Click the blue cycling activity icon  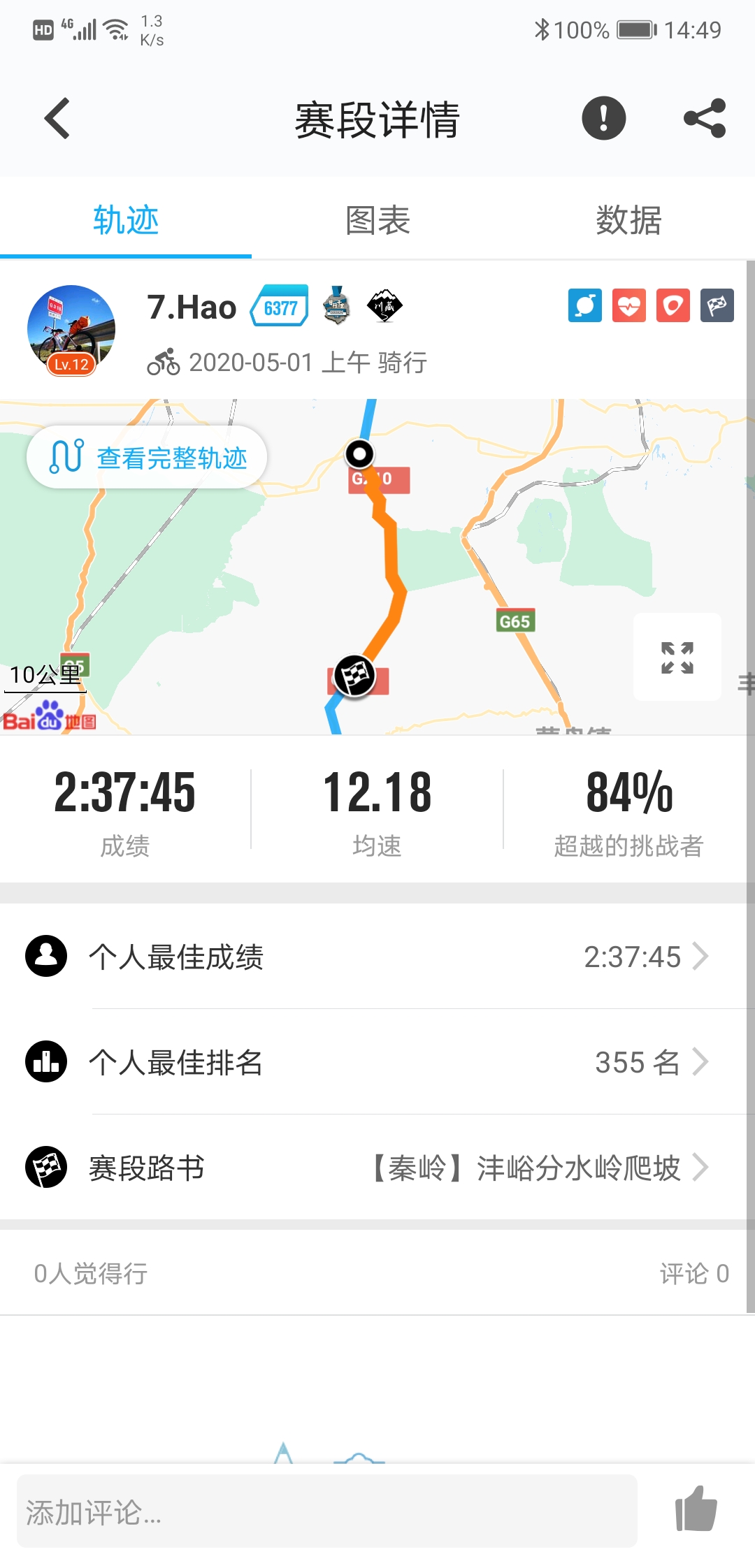tap(585, 306)
